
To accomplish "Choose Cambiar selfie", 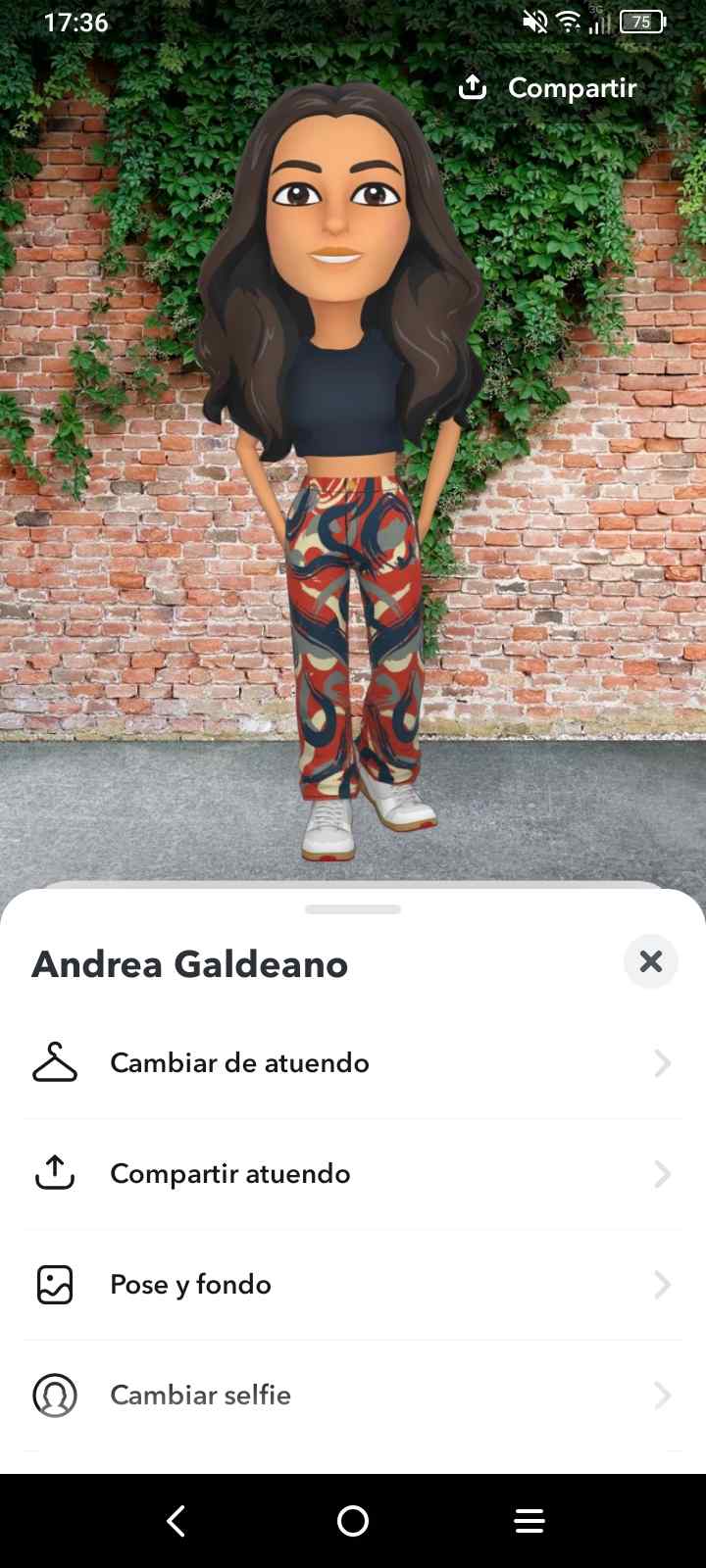I will point(353,1396).
